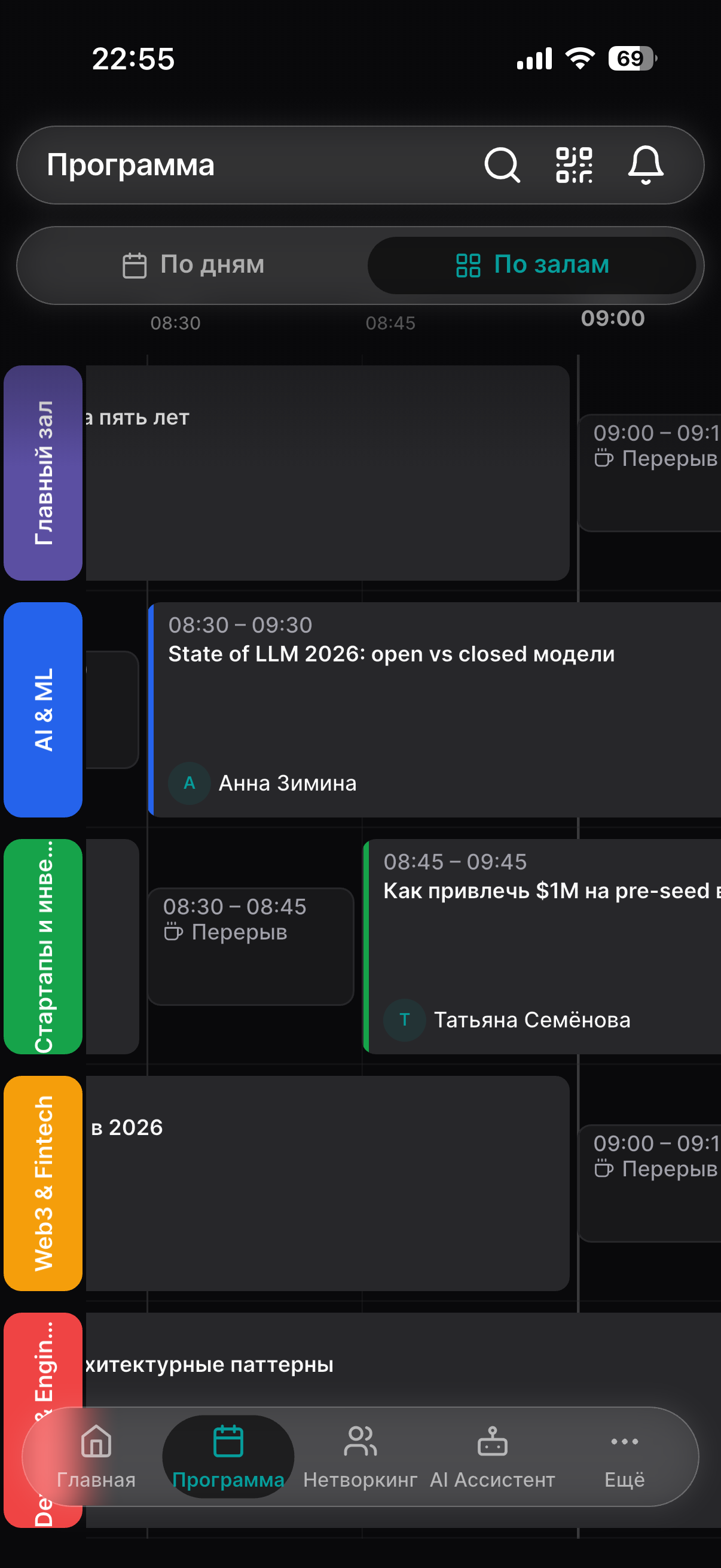Image resolution: width=721 pixels, height=1568 pixels.
Task: Open the «пять лет» session in Главный зал
Action: 328,472
